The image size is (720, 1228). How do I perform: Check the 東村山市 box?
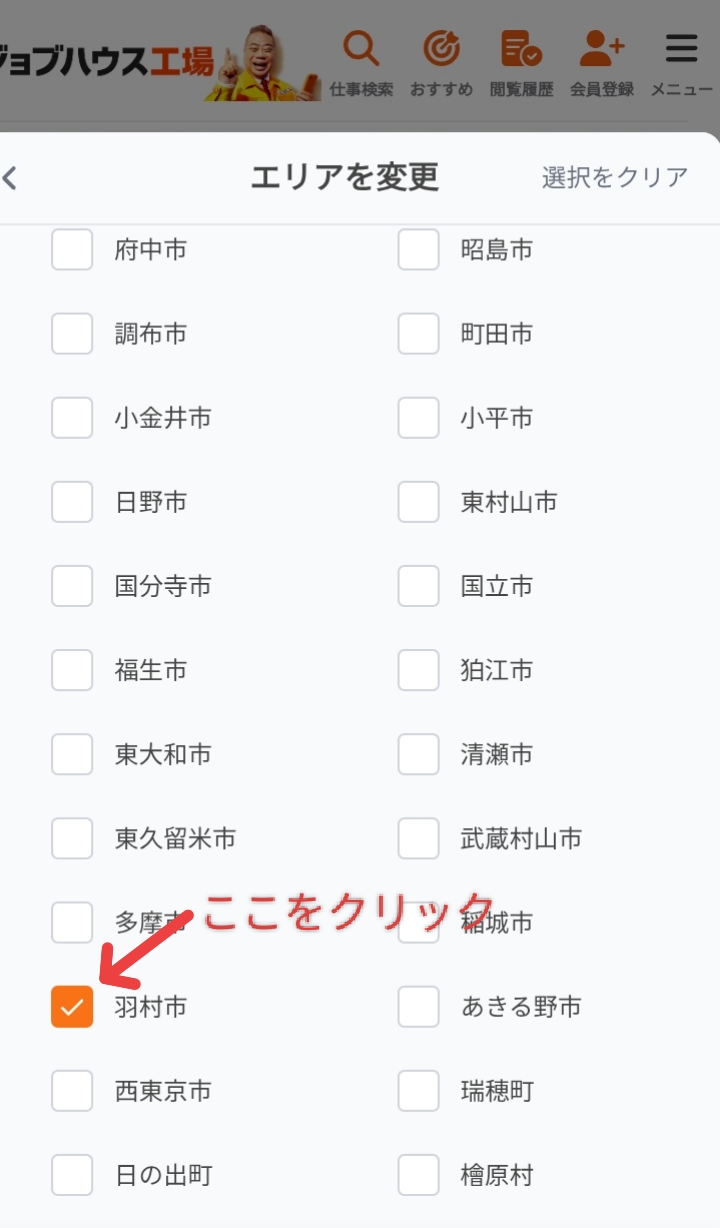[418, 501]
